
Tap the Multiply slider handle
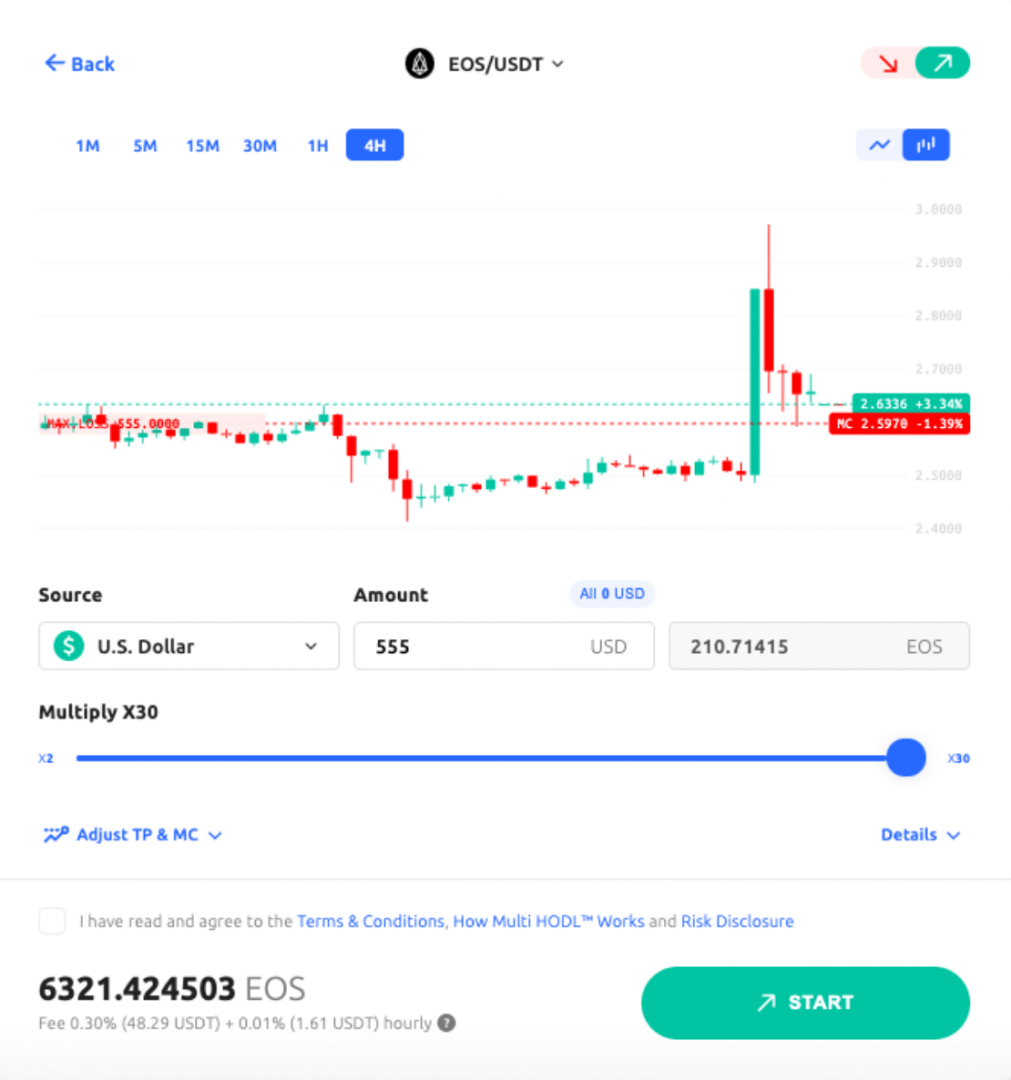pos(906,758)
